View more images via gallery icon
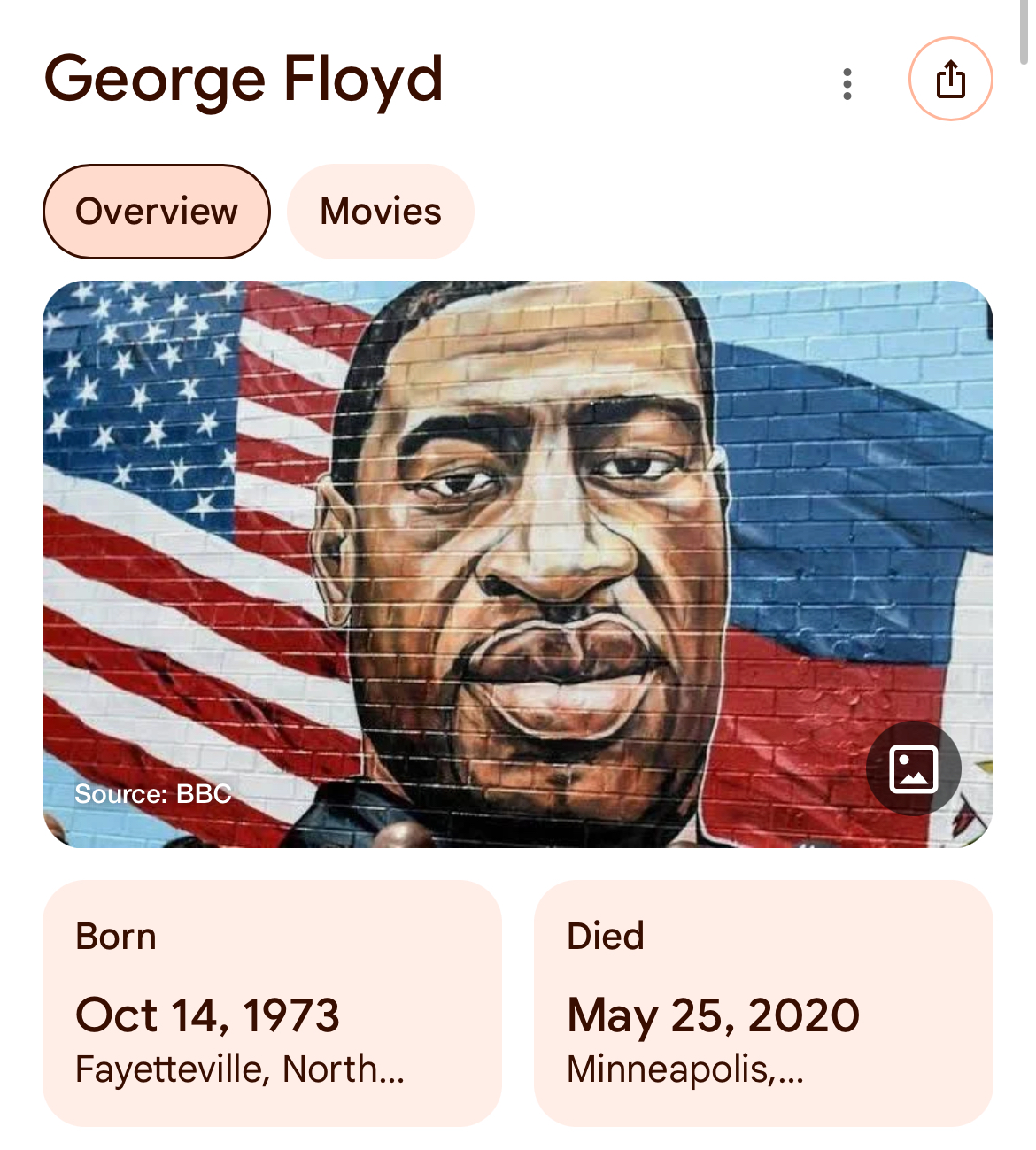Image resolution: width=1036 pixels, height=1150 pixels. pos(913,768)
